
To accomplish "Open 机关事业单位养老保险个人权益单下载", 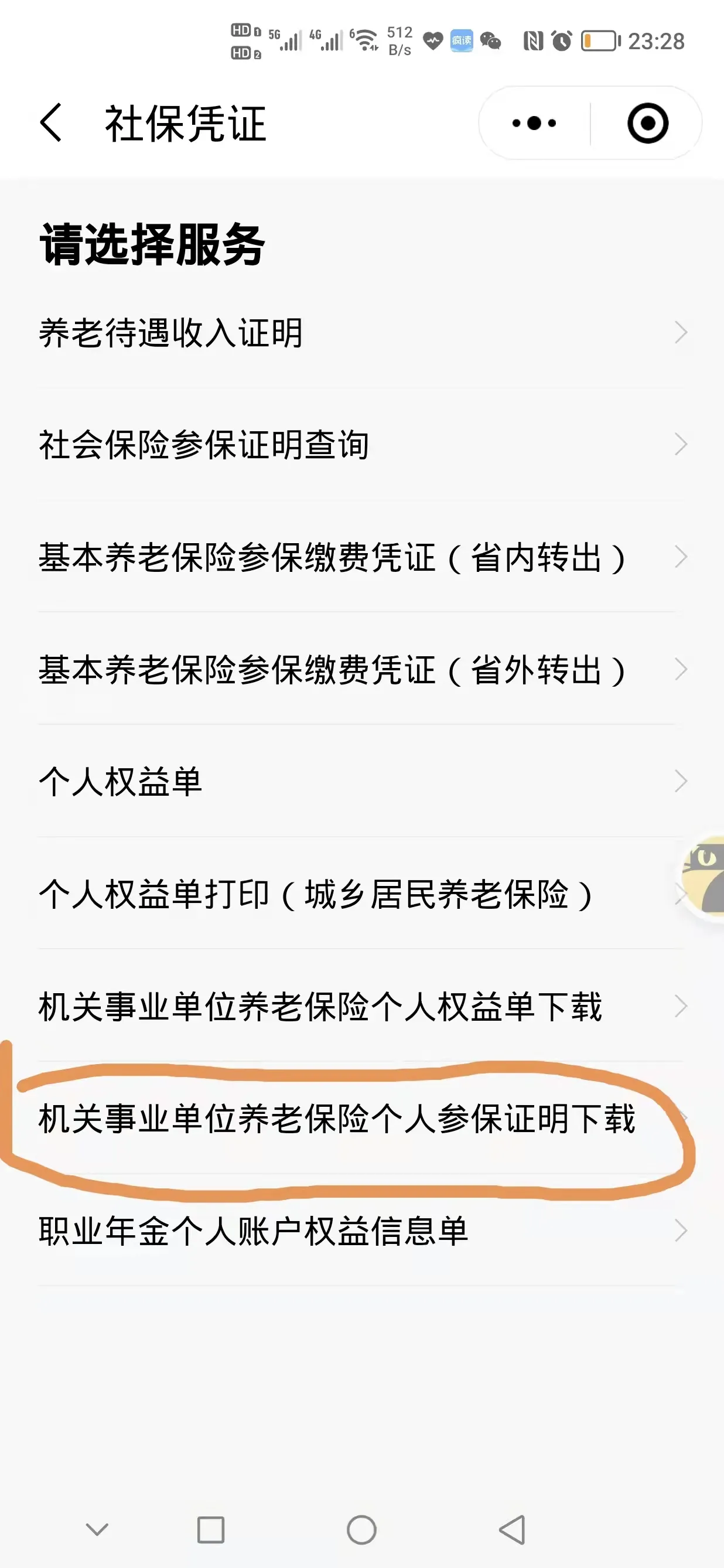I will [x=362, y=1006].
